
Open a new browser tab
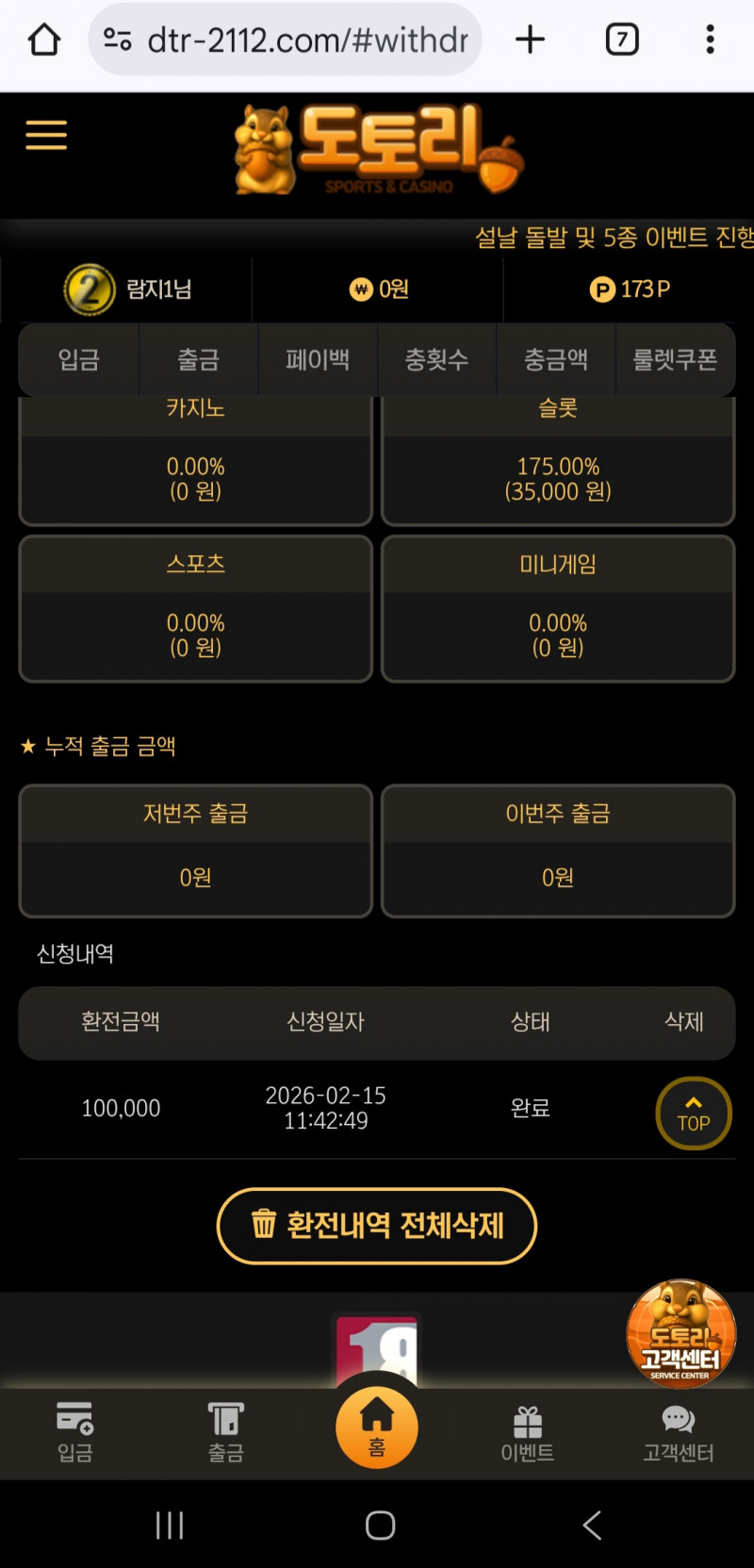click(x=531, y=40)
